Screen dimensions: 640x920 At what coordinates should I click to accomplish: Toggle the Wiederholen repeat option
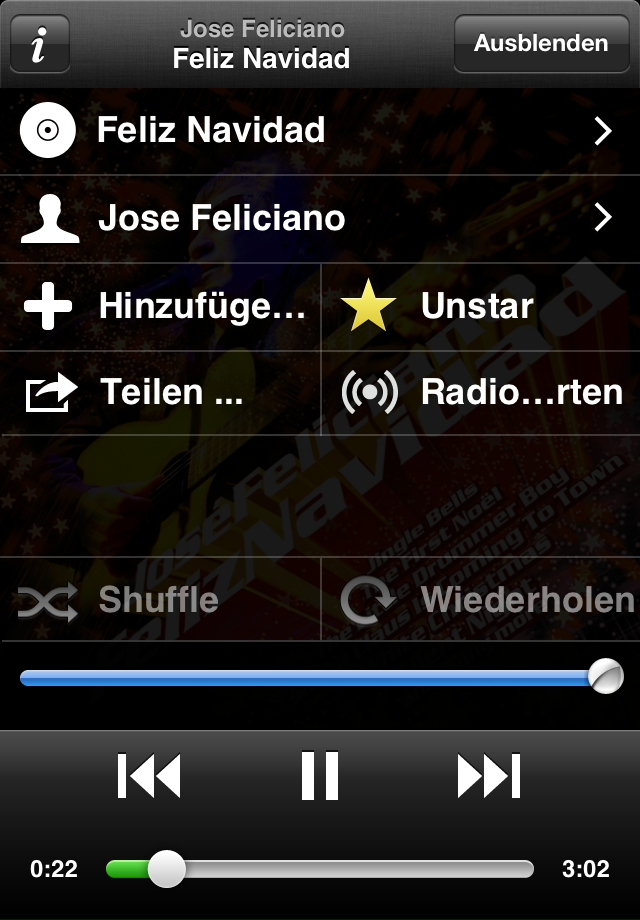480,600
